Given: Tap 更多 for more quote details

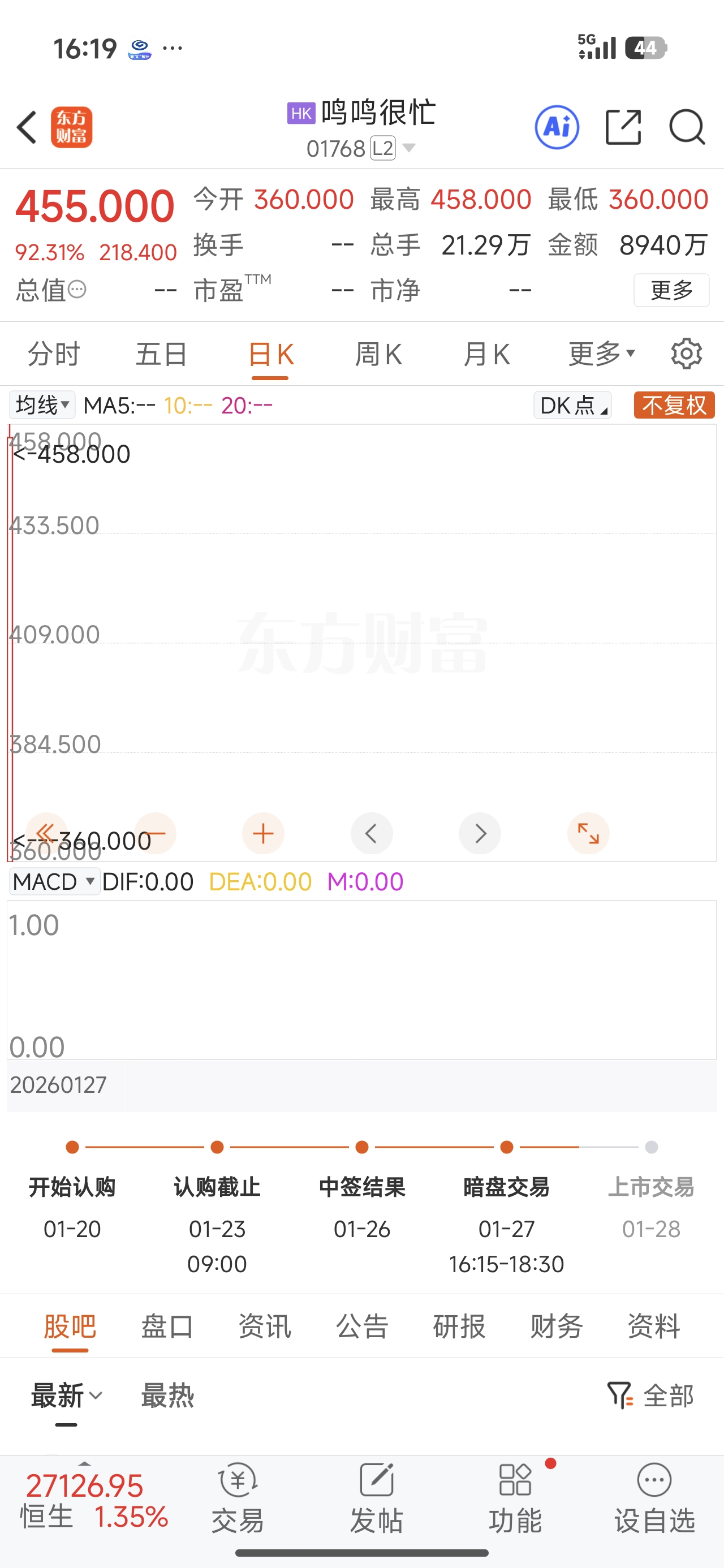Looking at the screenshot, I should click(671, 290).
